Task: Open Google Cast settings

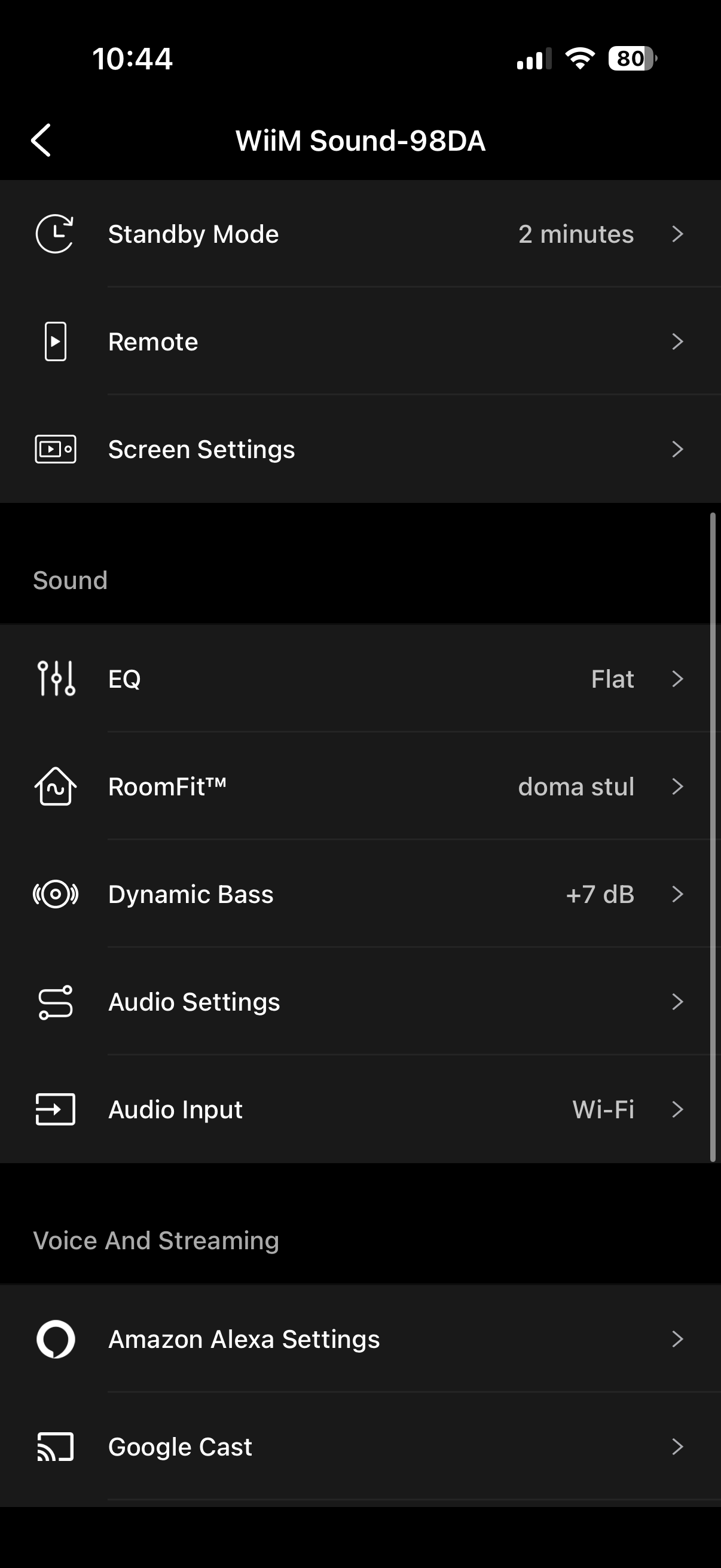Action: coord(360,1447)
